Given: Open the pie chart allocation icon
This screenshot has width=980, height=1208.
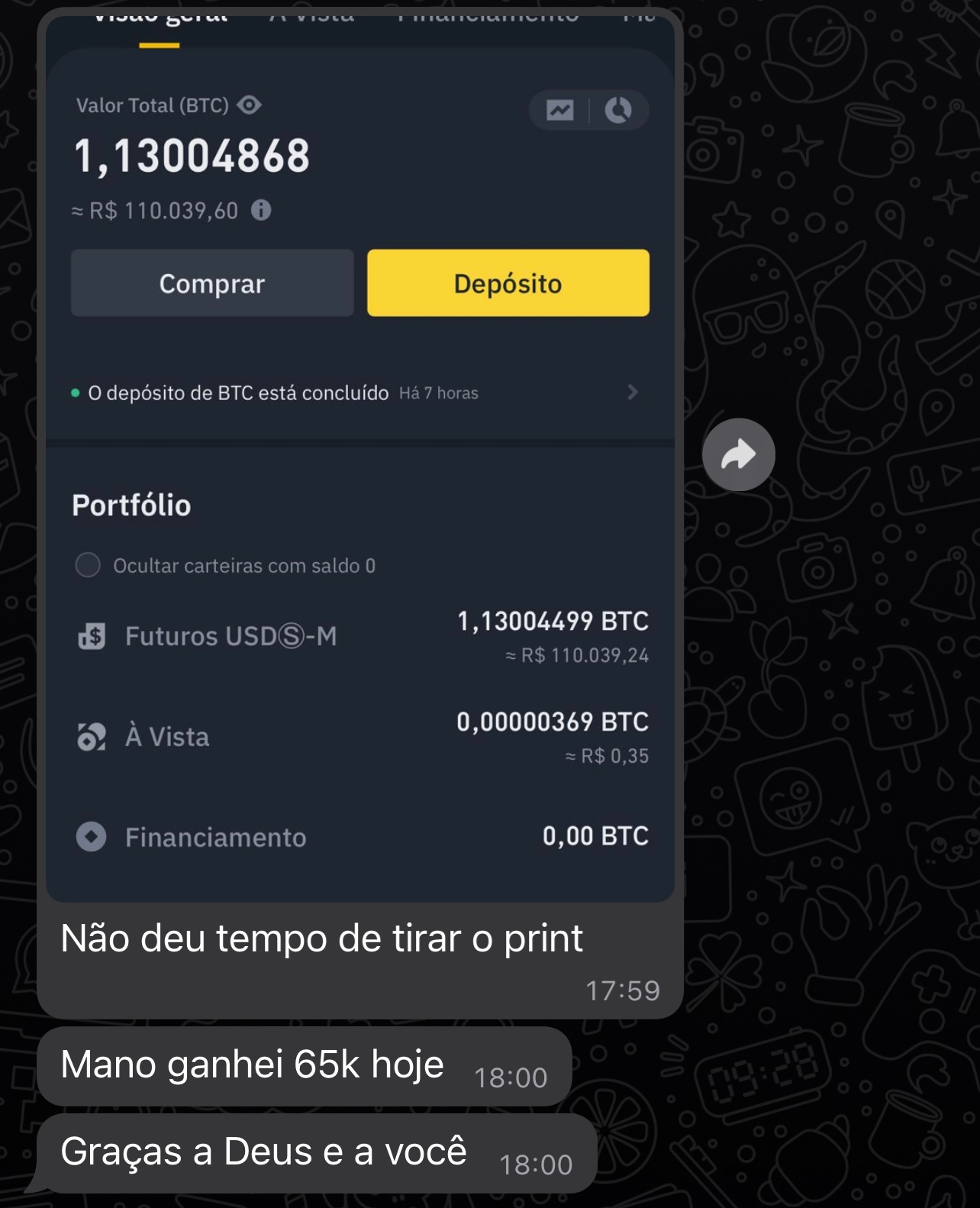Looking at the screenshot, I should tap(620, 109).
